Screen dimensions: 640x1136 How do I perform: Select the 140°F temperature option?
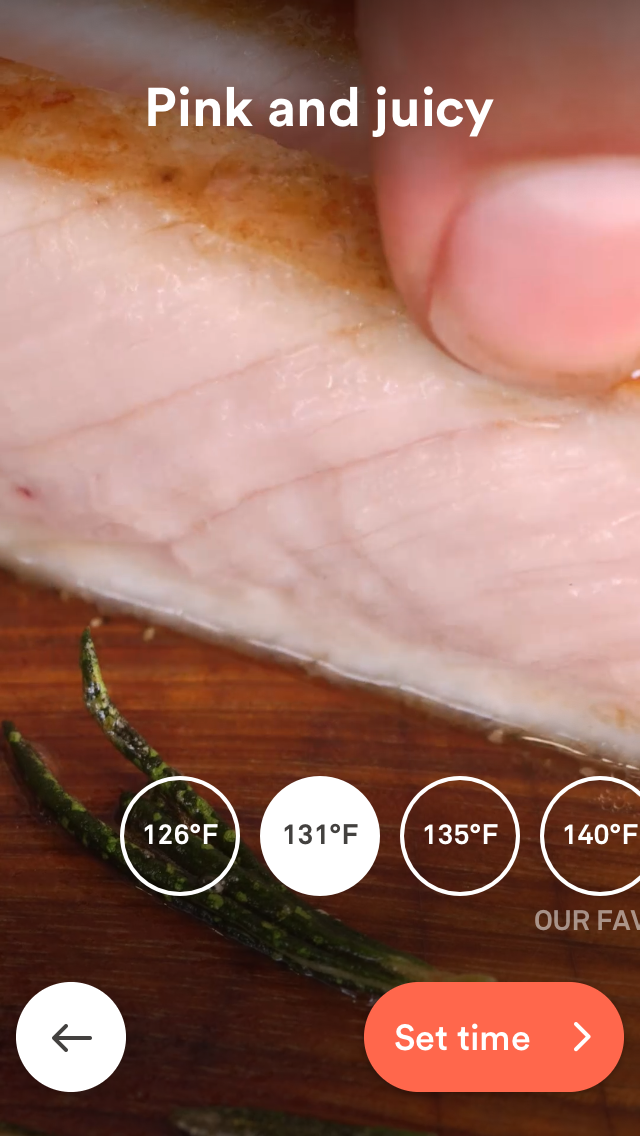pos(595,835)
